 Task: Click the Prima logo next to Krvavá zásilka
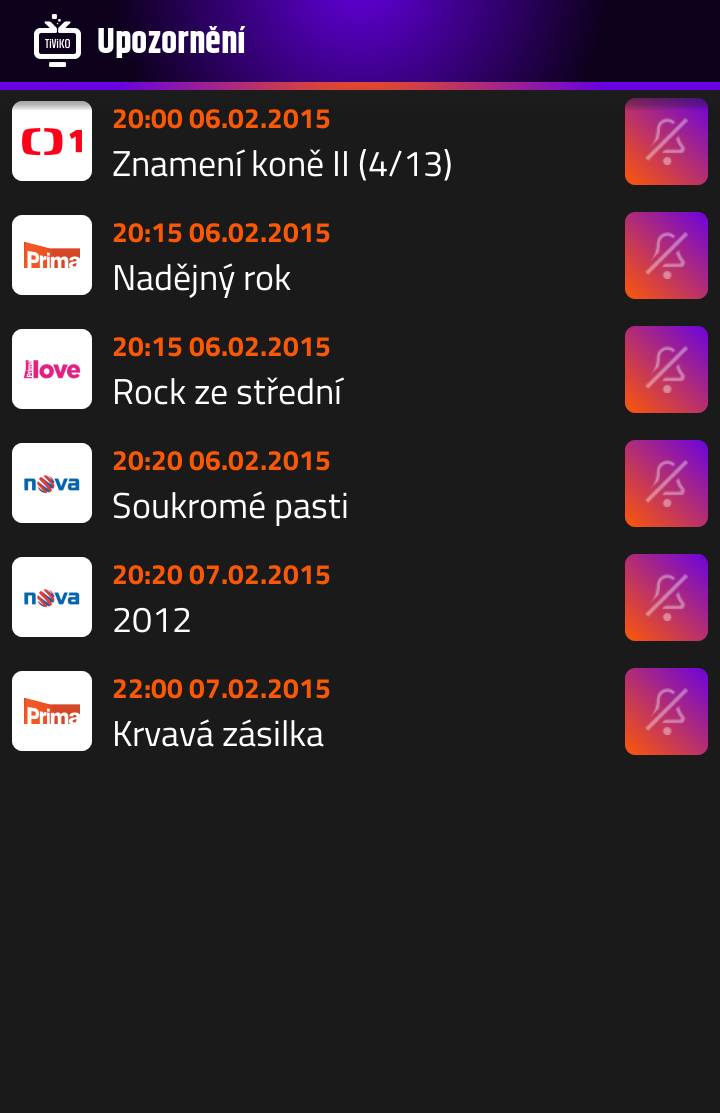(51, 711)
